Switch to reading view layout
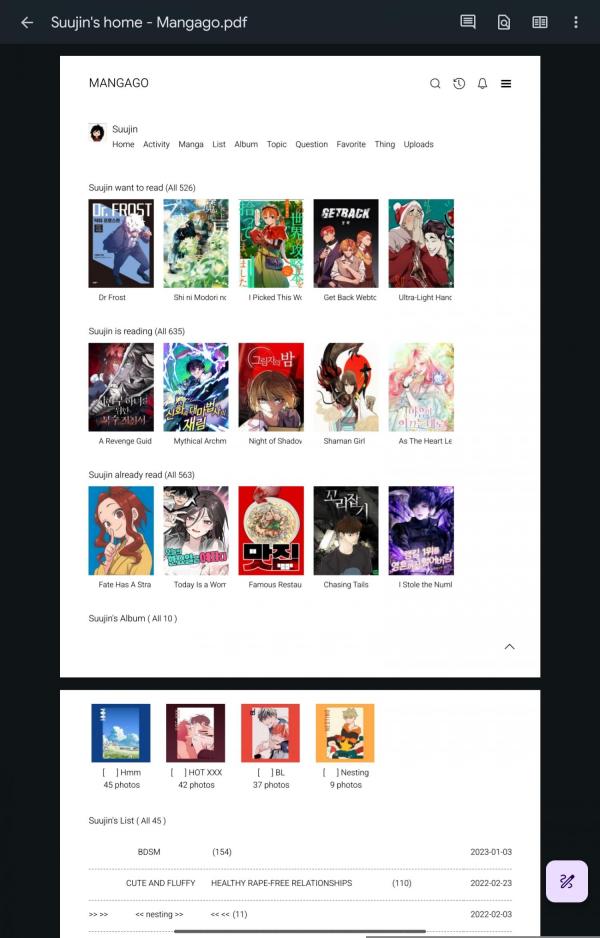 click(540, 22)
